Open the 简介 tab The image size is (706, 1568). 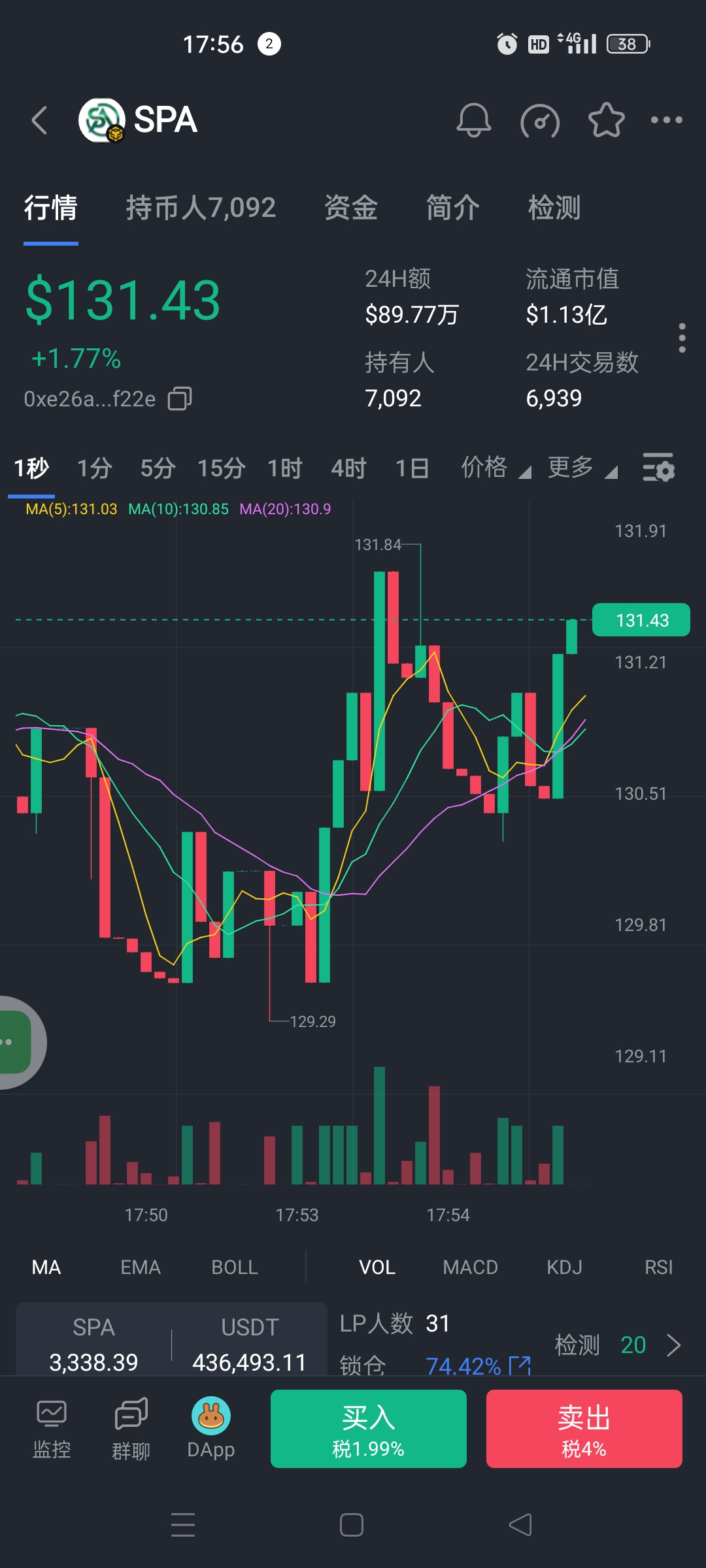pyautogui.click(x=453, y=208)
